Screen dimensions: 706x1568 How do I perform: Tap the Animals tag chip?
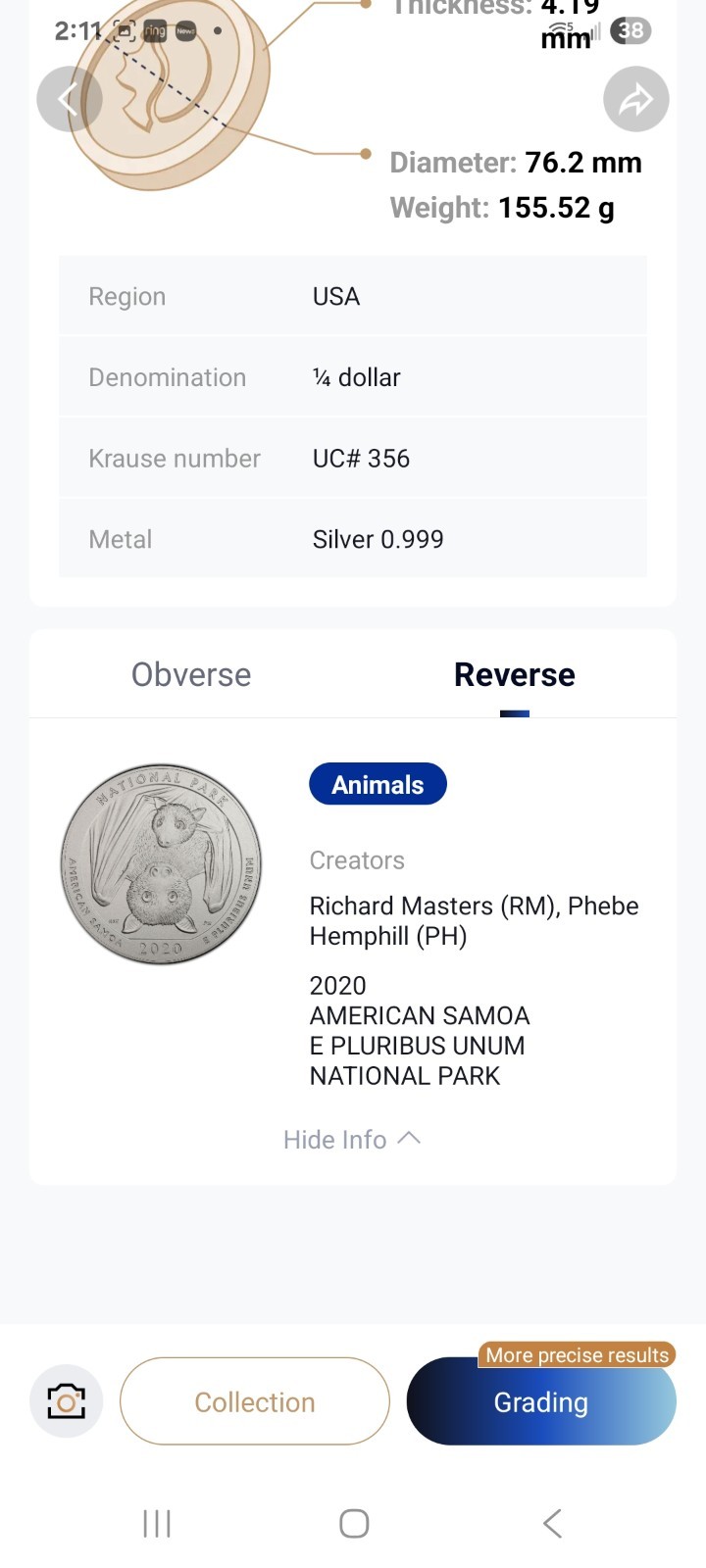(x=378, y=785)
